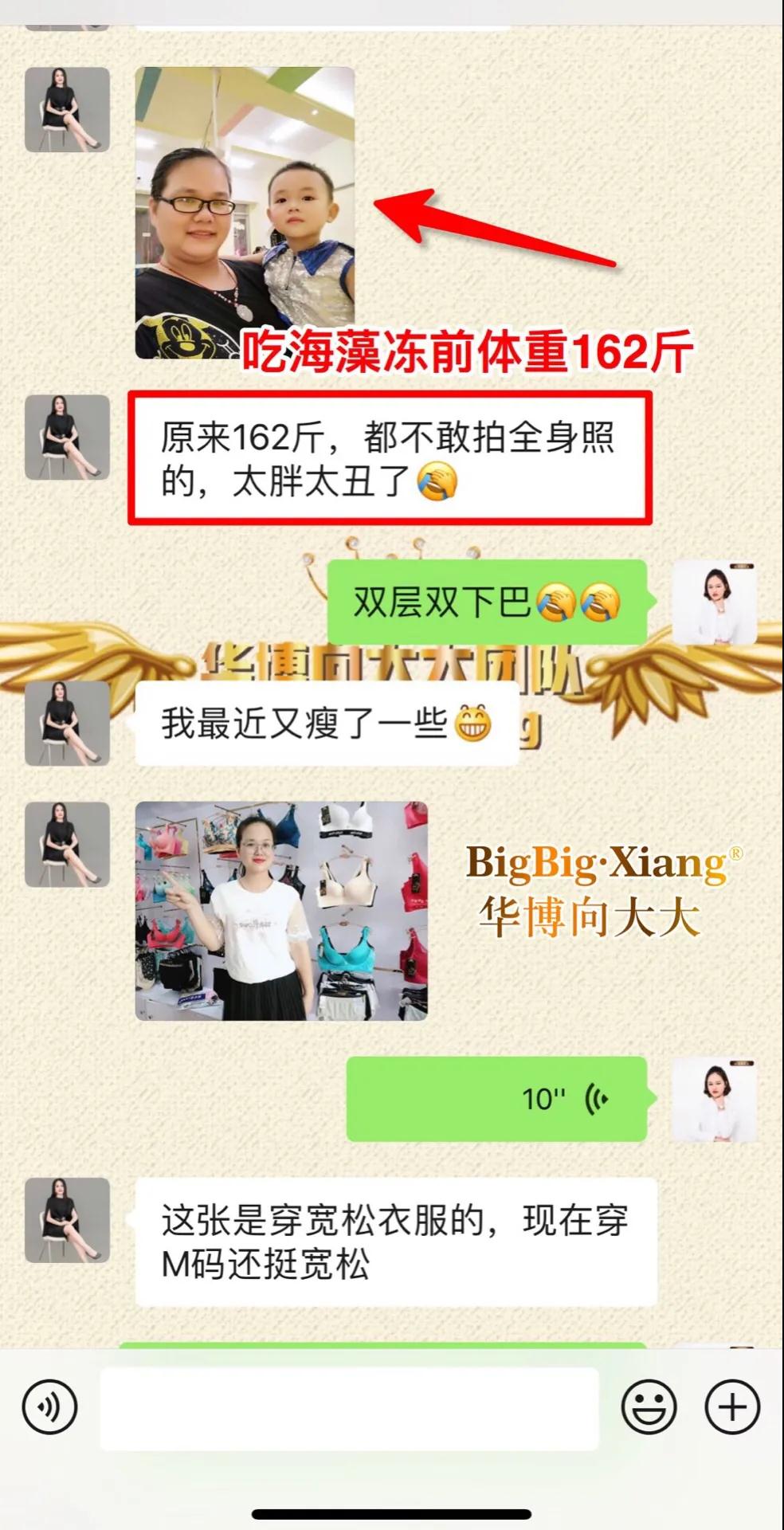Open sender's avatar beside 我最近又瘦了一些
This screenshot has height=1530, width=784.
(x=67, y=723)
